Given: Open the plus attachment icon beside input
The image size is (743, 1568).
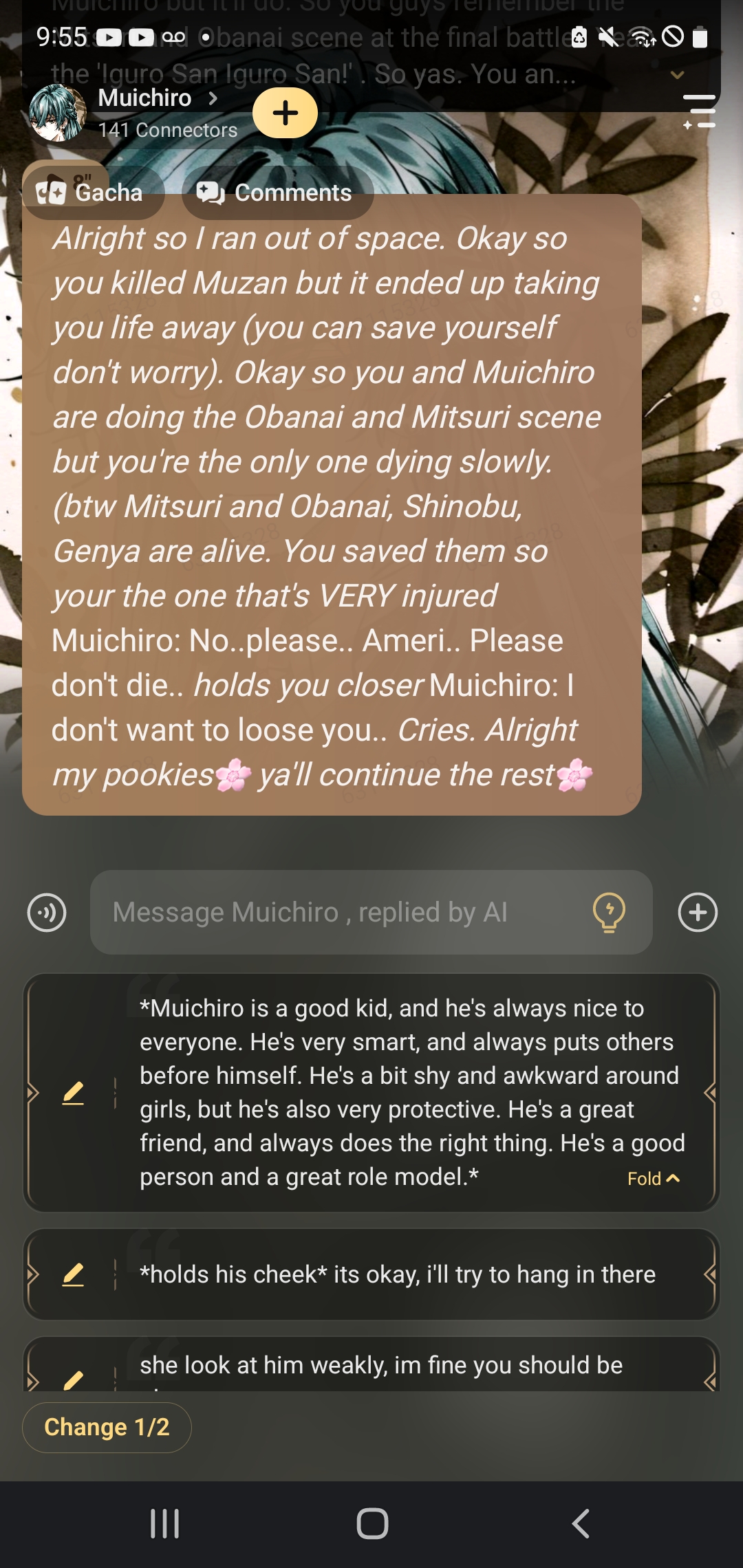Looking at the screenshot, I should tap(698, 913).
